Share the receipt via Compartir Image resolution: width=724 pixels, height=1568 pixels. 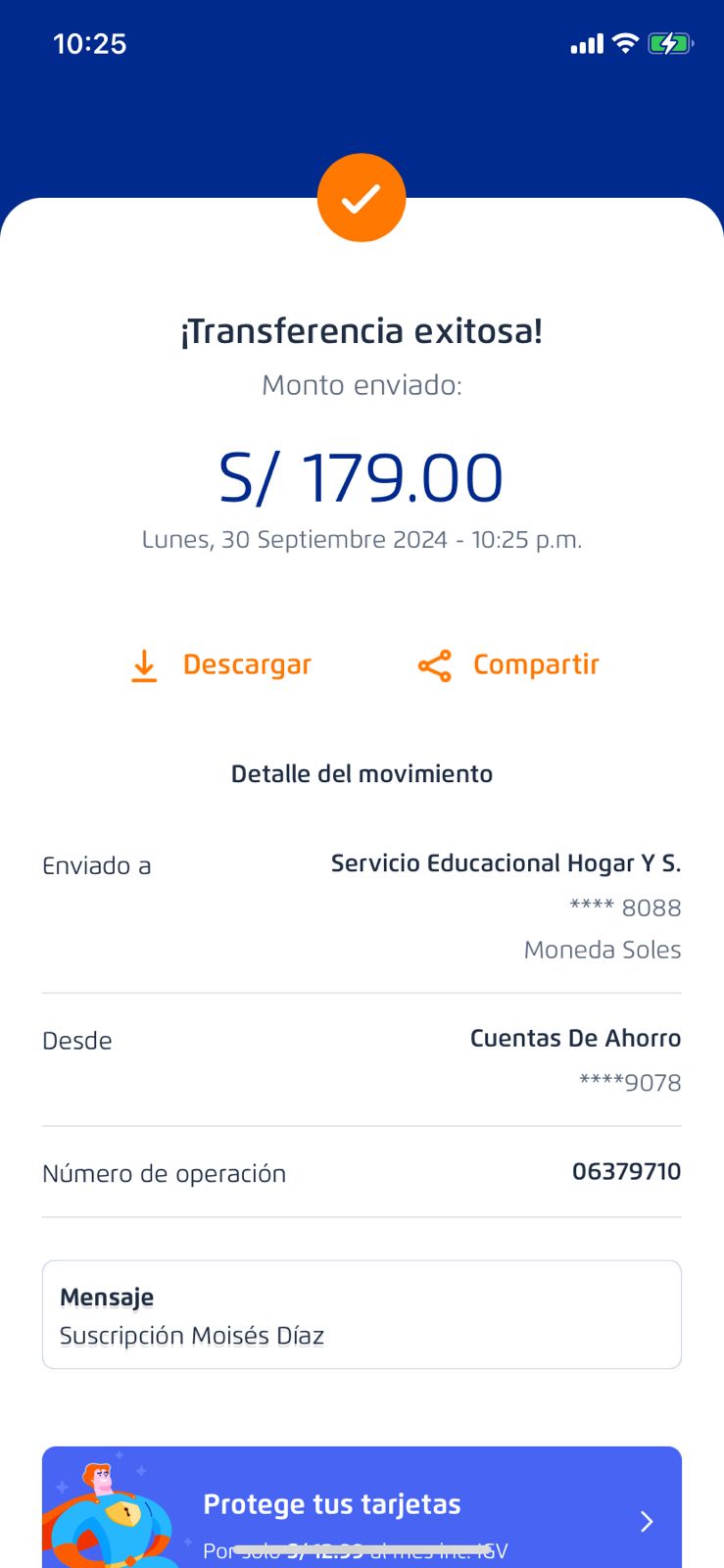coord(508,665)
